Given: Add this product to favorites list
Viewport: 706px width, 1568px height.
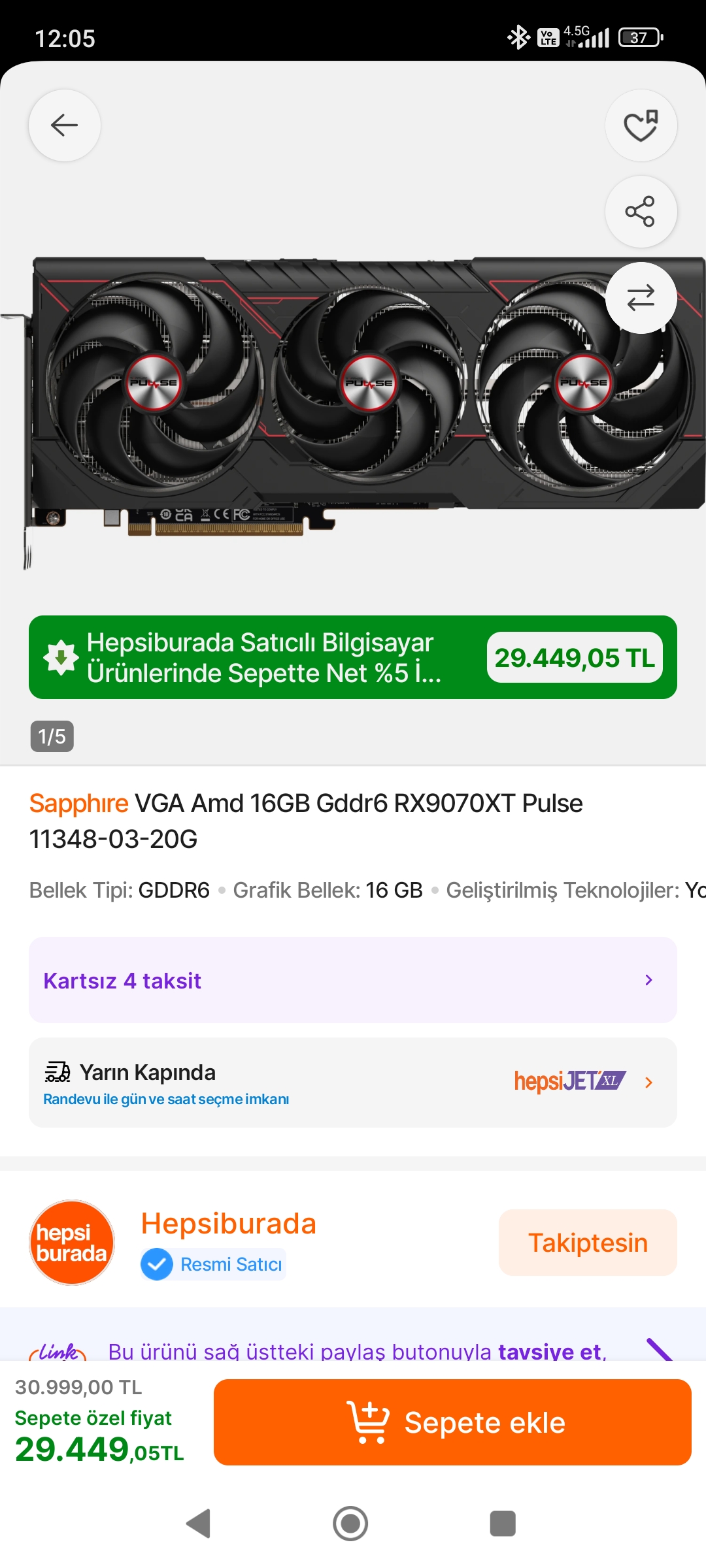Looking at the screenshot, I should point(641,125).
